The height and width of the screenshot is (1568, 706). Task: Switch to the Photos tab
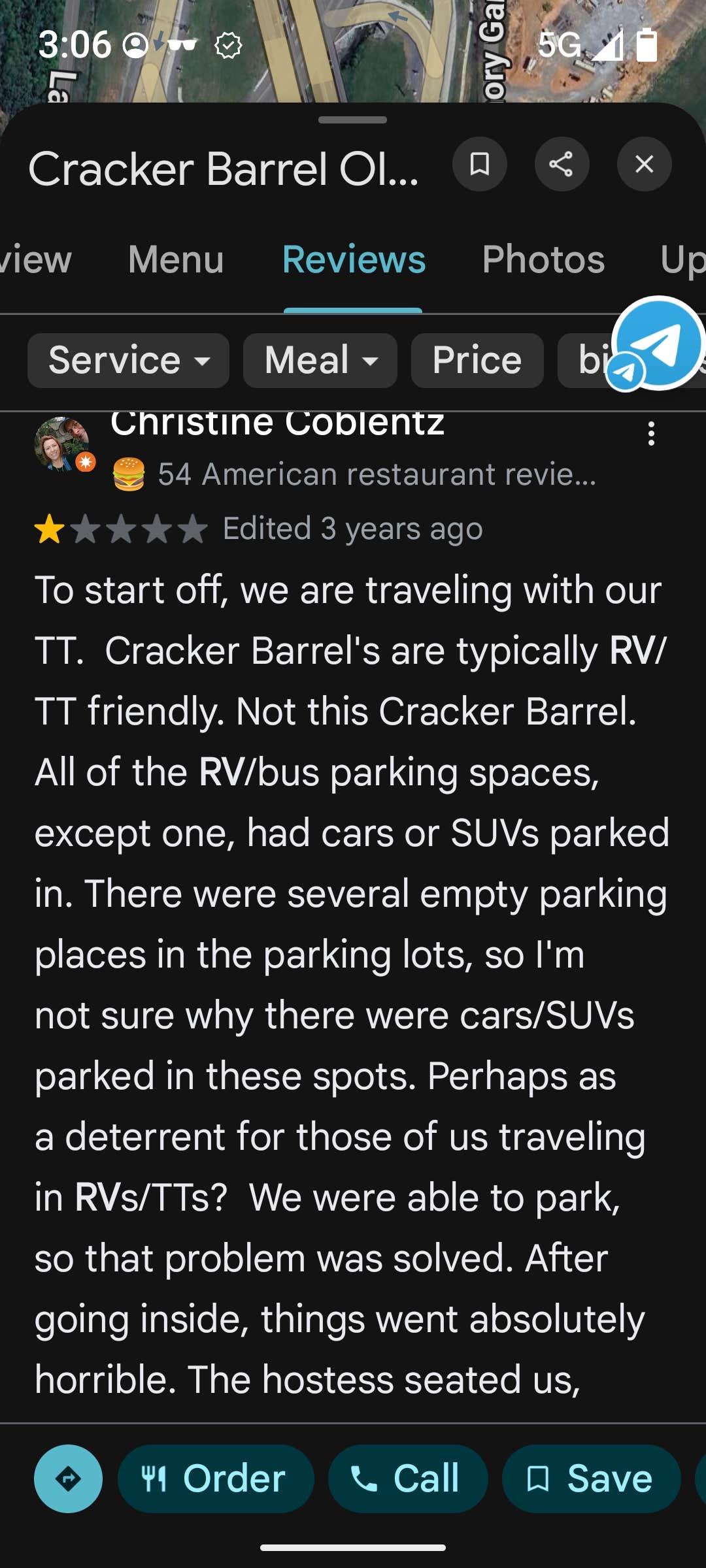(543, 260)
